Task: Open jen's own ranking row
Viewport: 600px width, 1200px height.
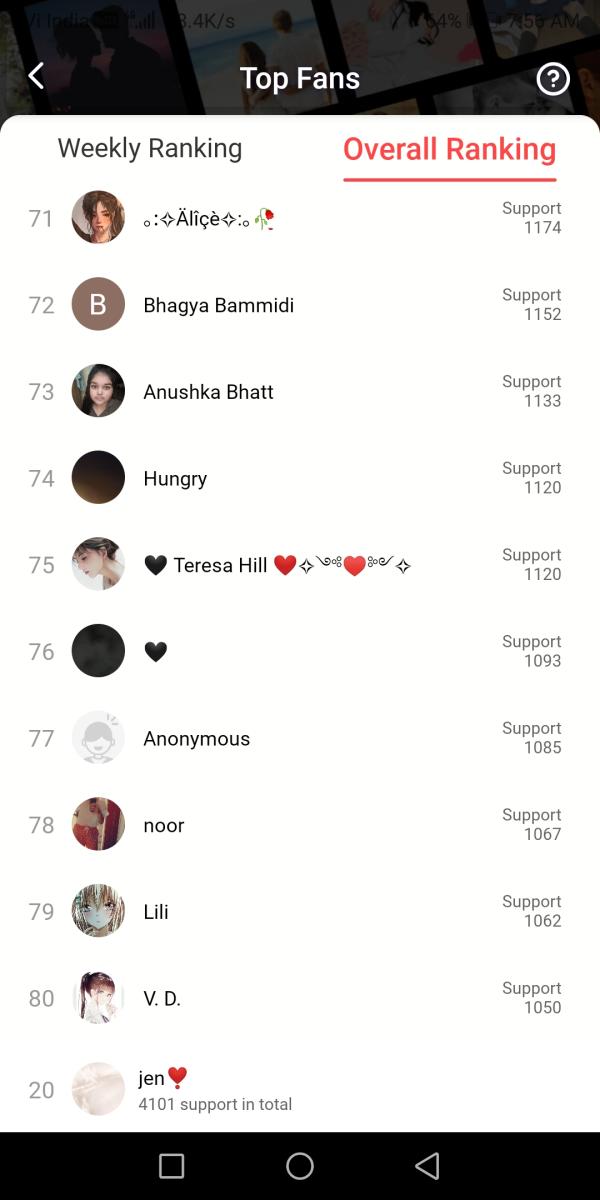Action: click(x=215, y=1090)
